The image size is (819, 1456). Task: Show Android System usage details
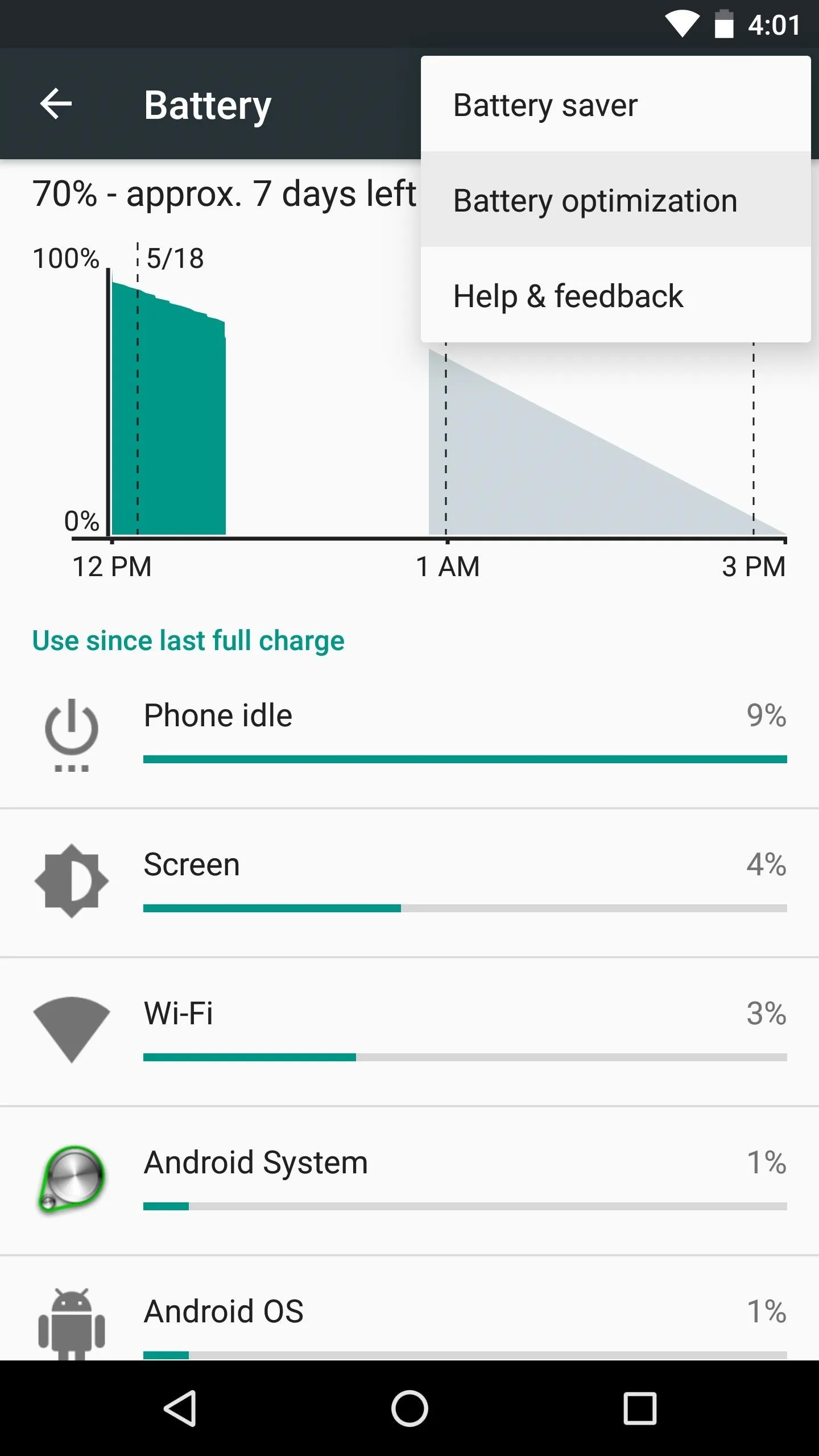(409, 1181)
